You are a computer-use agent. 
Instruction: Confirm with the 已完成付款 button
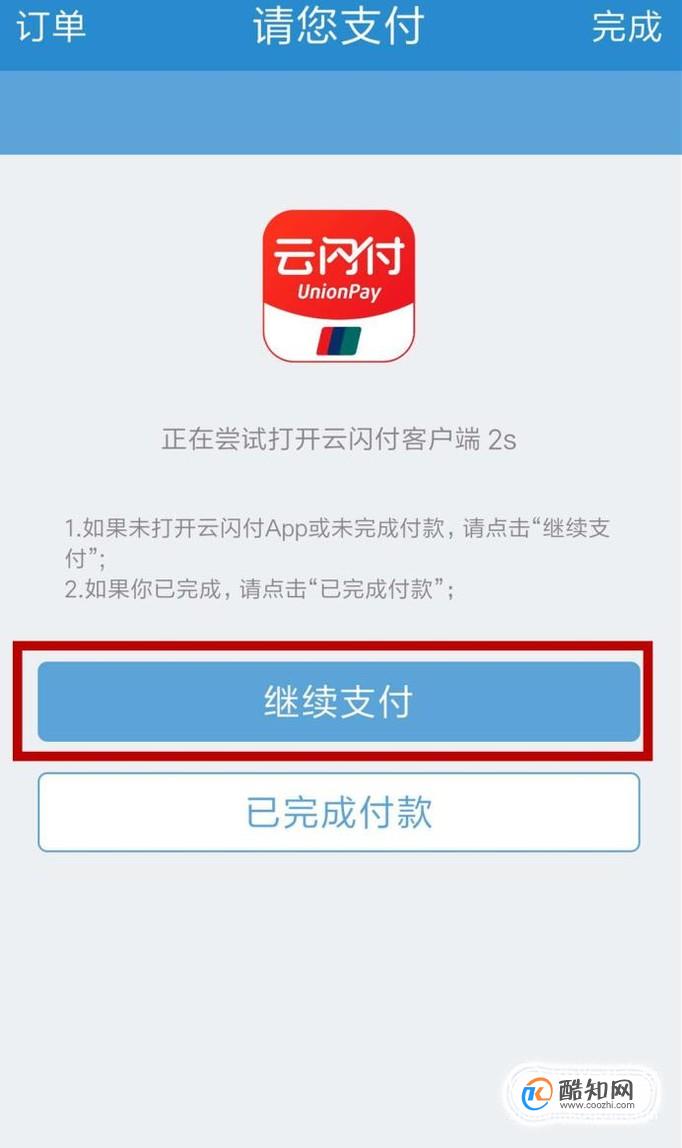point(338,812)
